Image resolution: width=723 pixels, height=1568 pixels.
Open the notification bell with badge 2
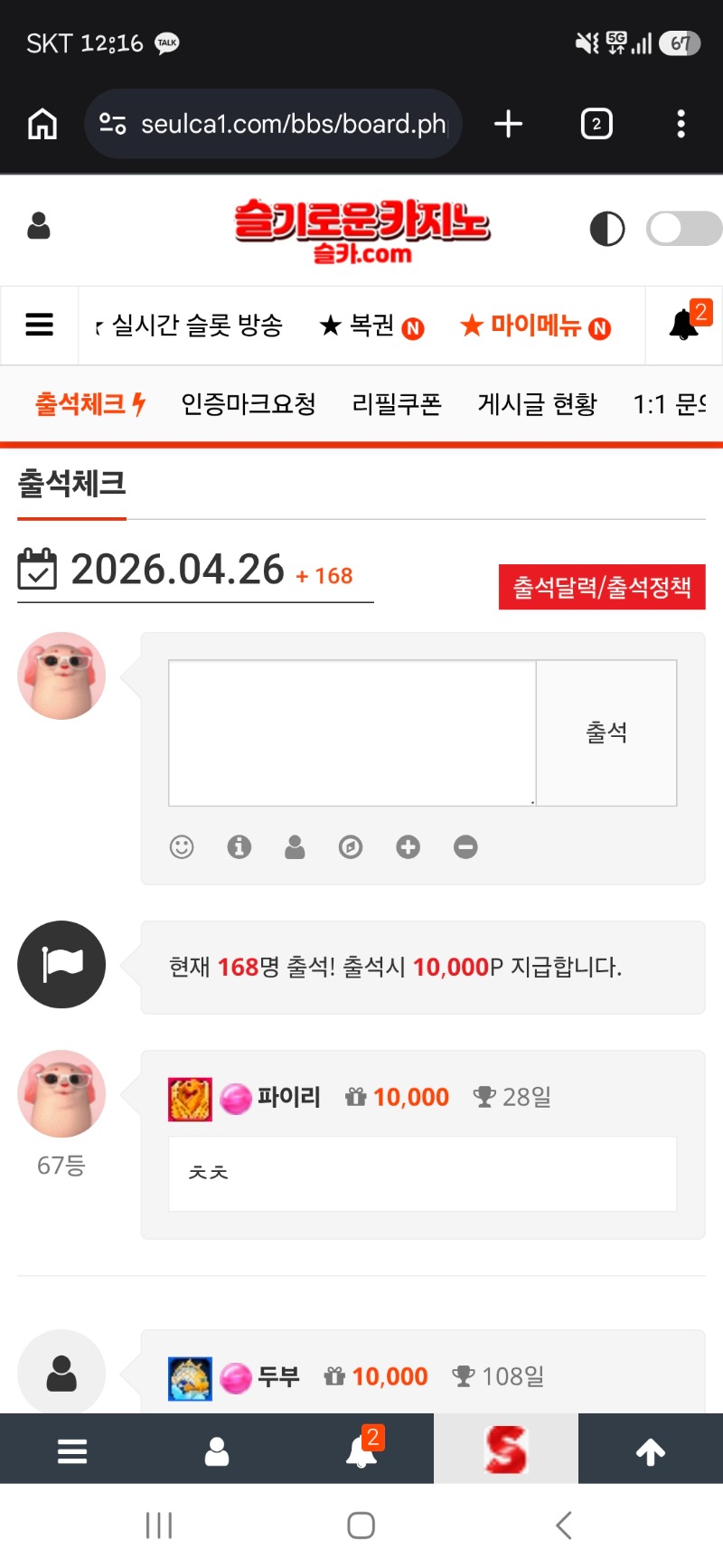(685, 325)
